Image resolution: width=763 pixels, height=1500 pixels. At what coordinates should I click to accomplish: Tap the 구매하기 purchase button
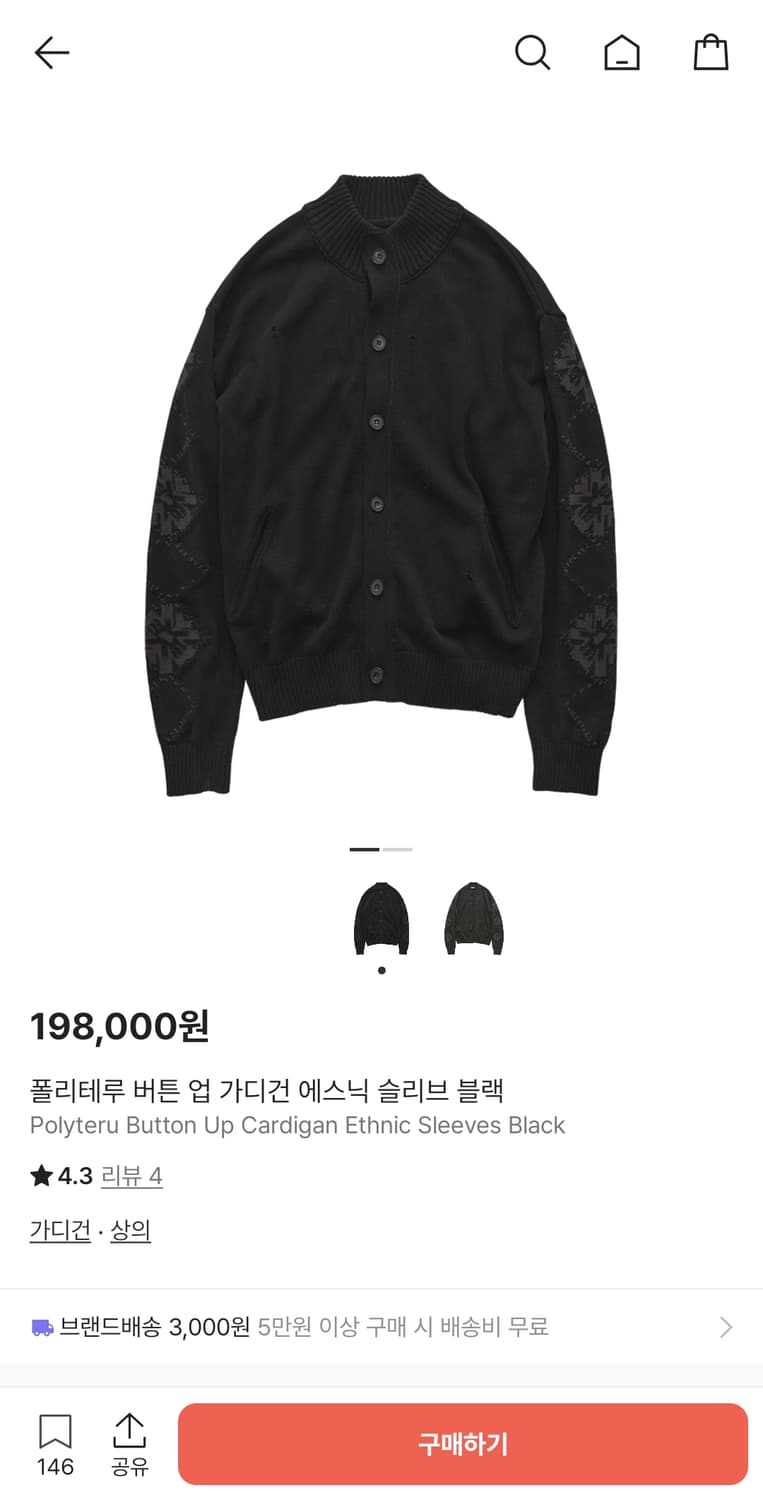(463, 1443)
